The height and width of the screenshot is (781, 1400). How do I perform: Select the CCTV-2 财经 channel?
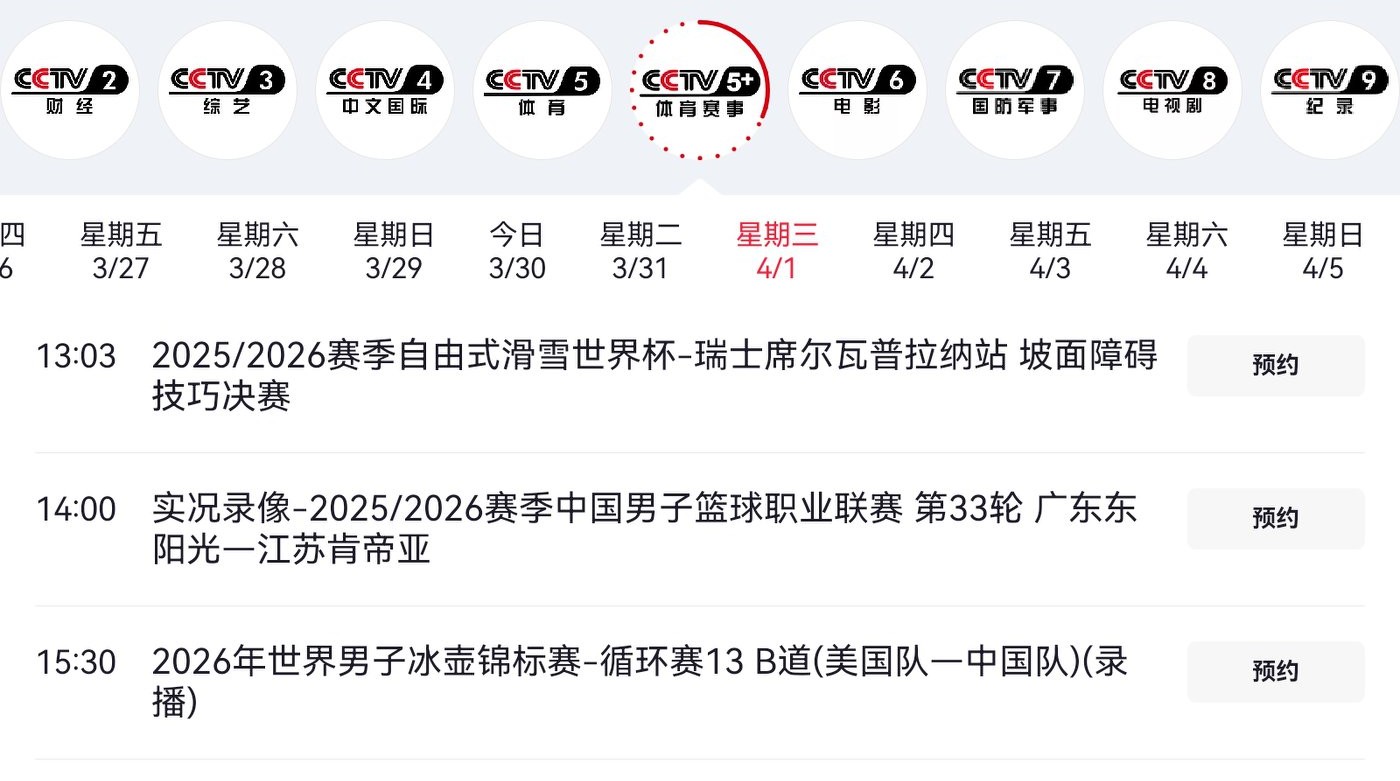70,90
